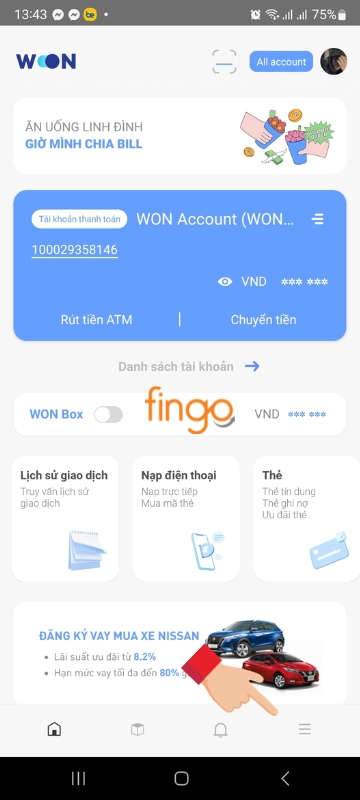Open the Lịch sử giao dịch card

pos(65,519)
